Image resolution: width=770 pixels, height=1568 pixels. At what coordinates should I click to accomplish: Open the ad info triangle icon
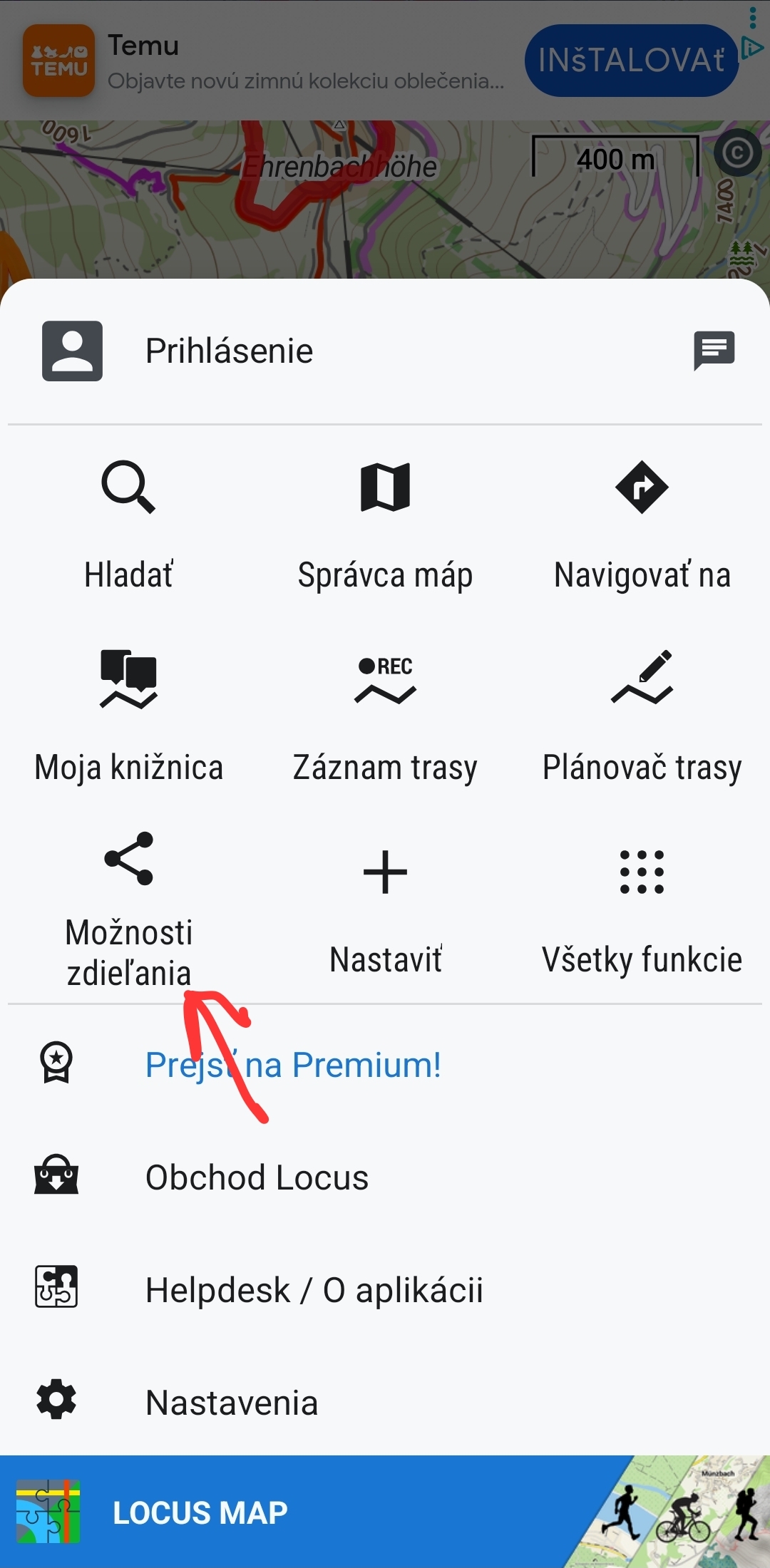(x=751, y=48)
